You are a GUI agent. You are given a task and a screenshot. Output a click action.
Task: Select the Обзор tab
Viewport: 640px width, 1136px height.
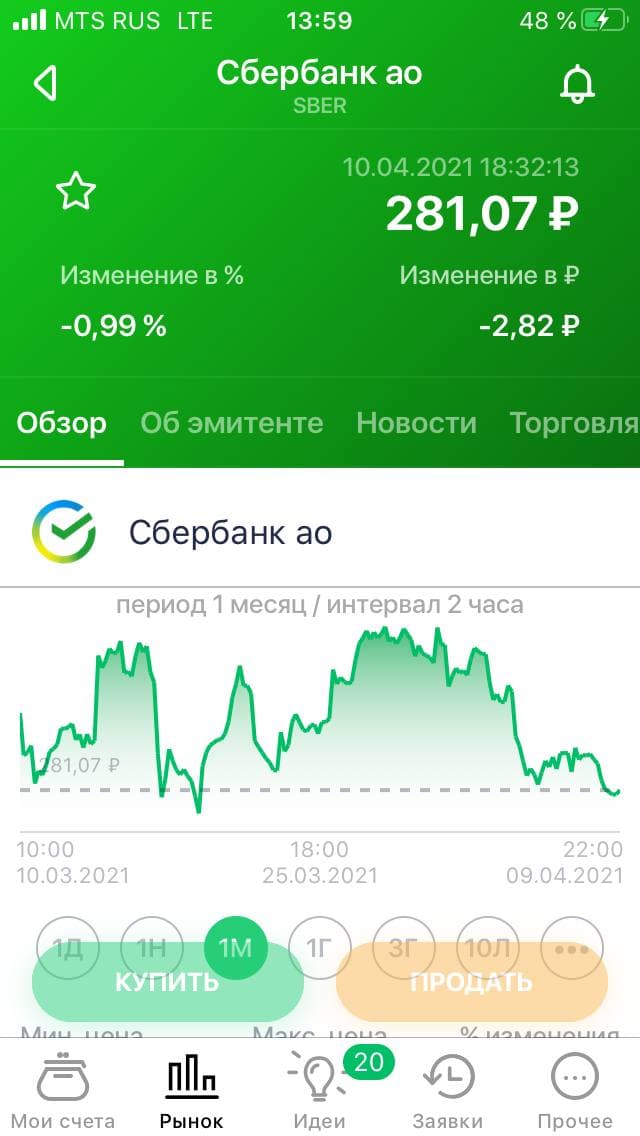pyautogui.click(x=62, y=422)
